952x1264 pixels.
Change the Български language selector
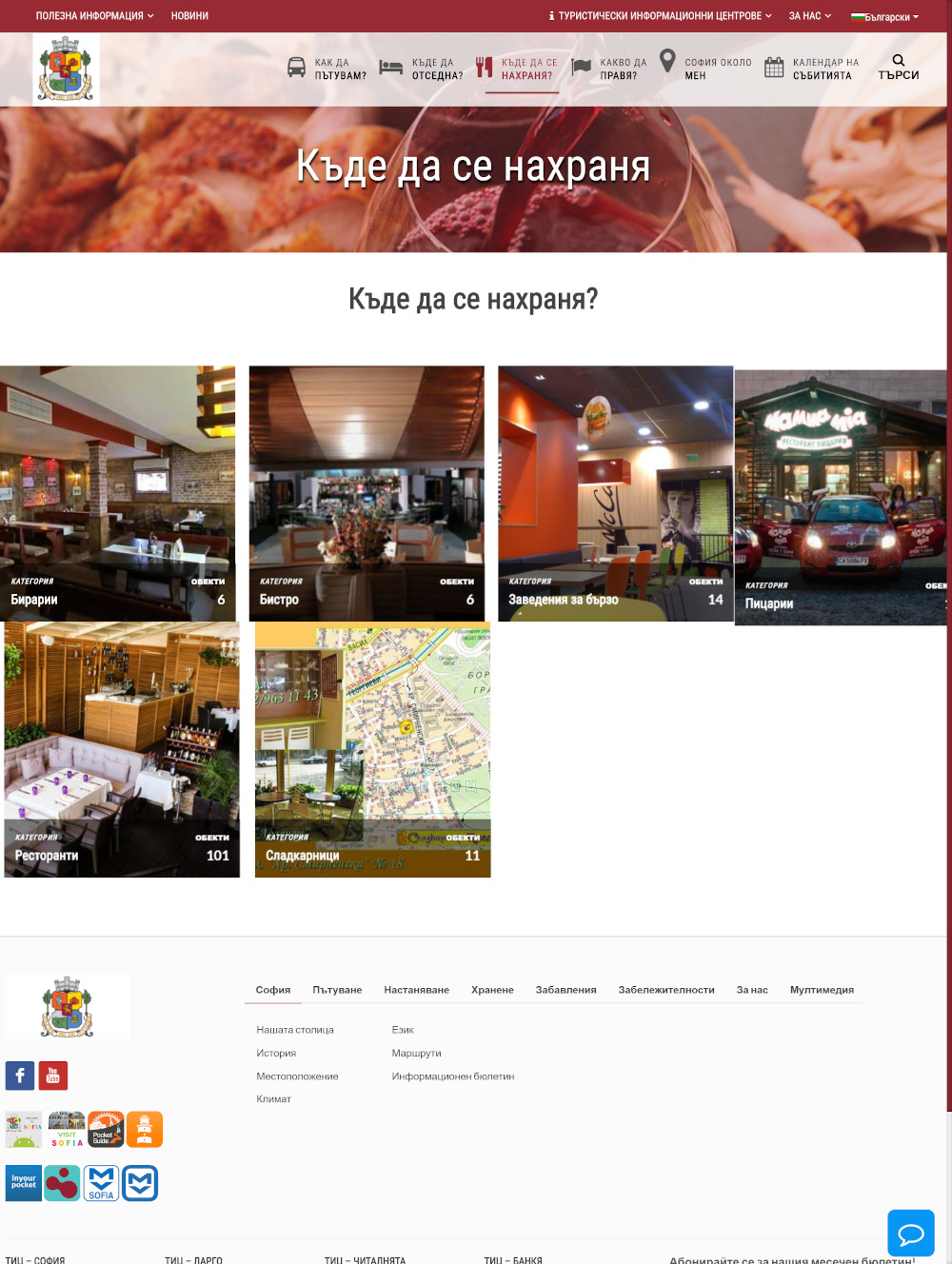885,17
